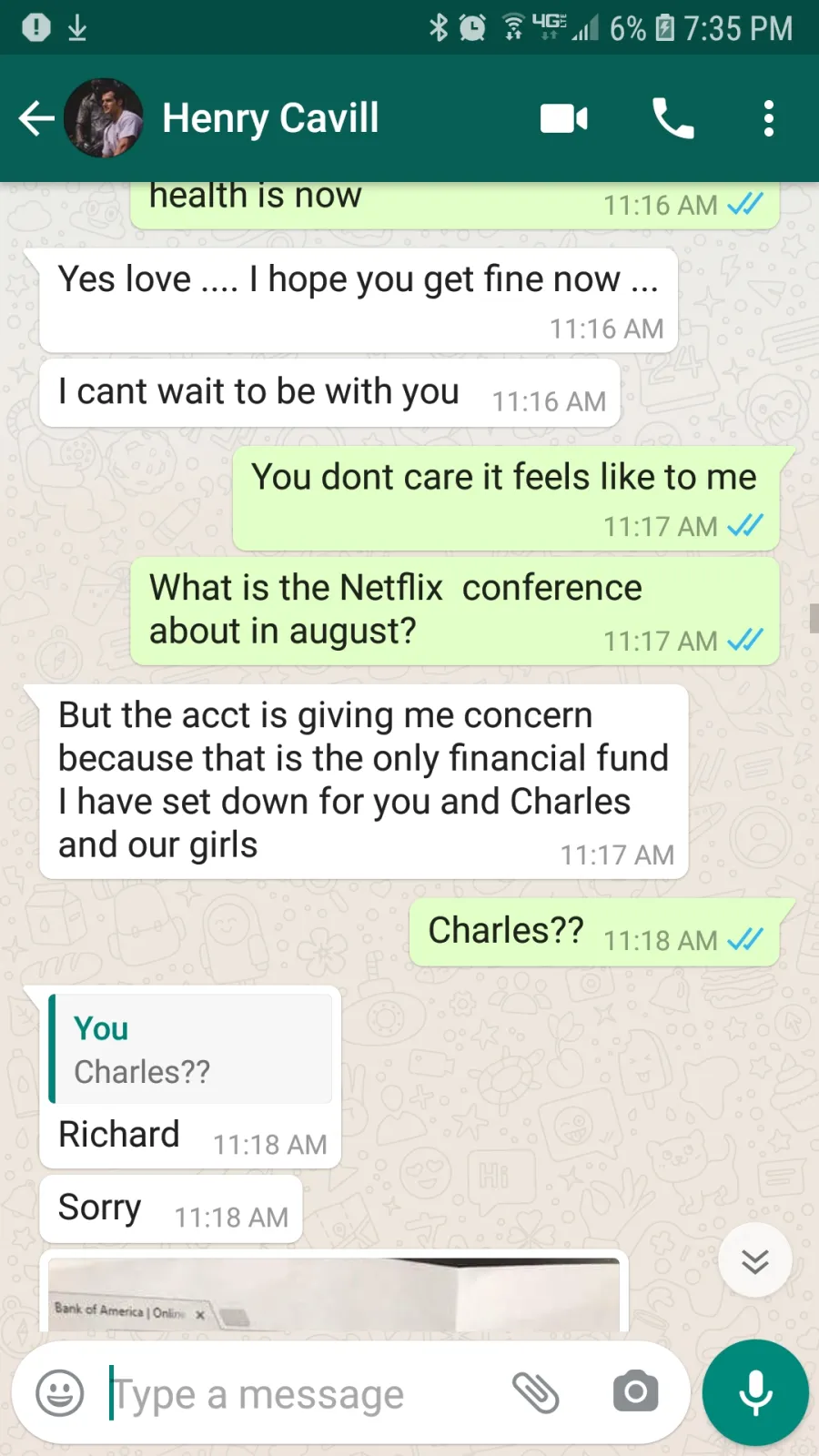Tap the voice message microphone
Image resolution: width=819 pixels, height=1456 pixels.
coord(755,1392)
